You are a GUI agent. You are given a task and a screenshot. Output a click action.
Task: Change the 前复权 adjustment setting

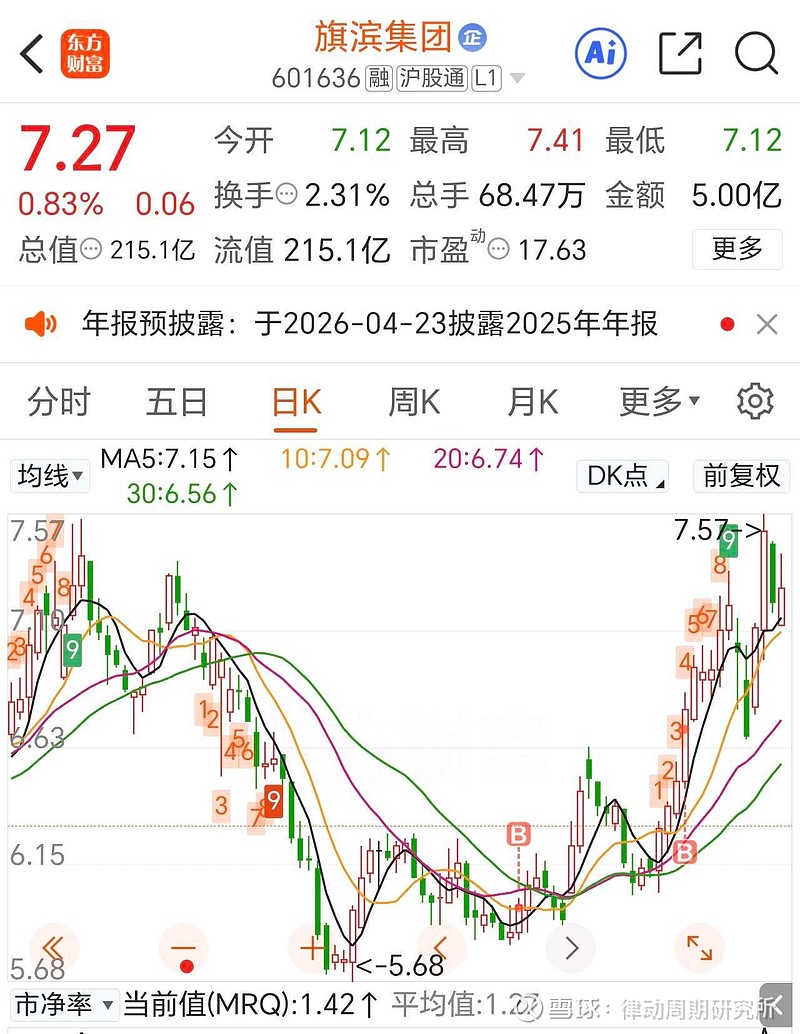pyautogui.click(x=741, y=476)
